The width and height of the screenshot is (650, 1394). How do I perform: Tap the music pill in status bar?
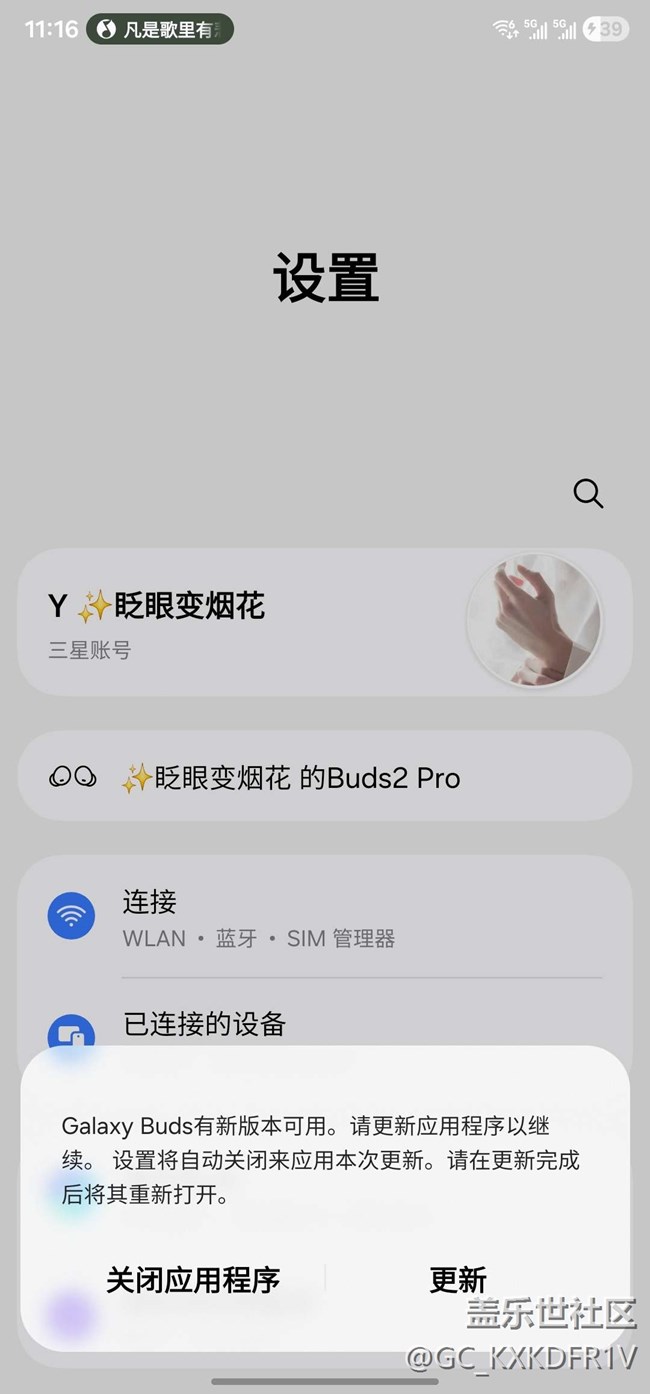tap(160, 29)
